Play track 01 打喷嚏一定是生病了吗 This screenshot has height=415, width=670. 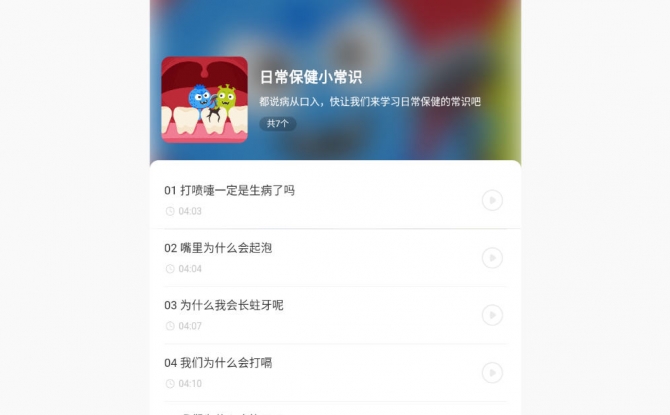[492, 200]
